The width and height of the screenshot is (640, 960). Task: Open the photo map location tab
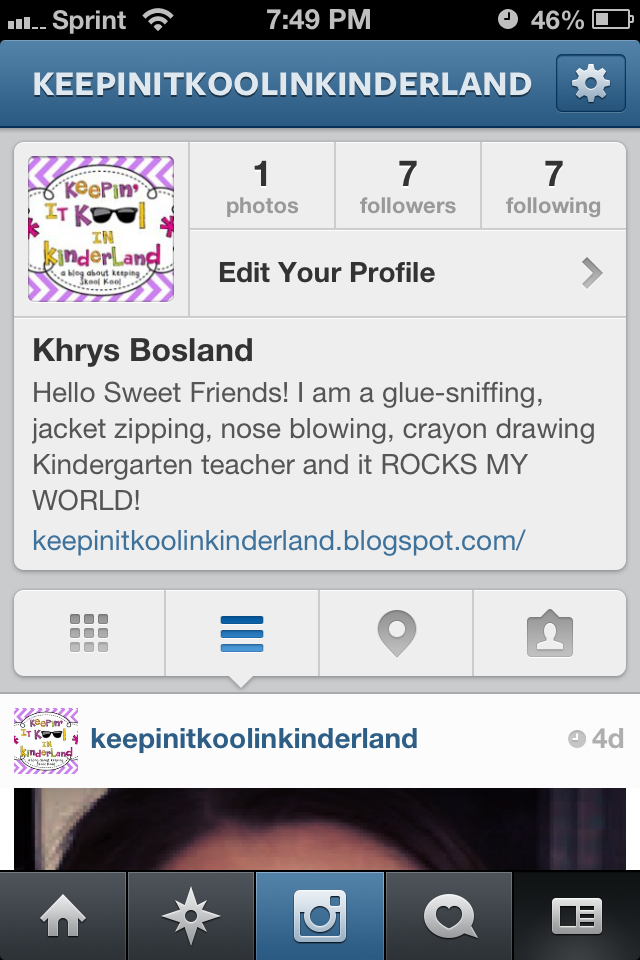(396, 633)
